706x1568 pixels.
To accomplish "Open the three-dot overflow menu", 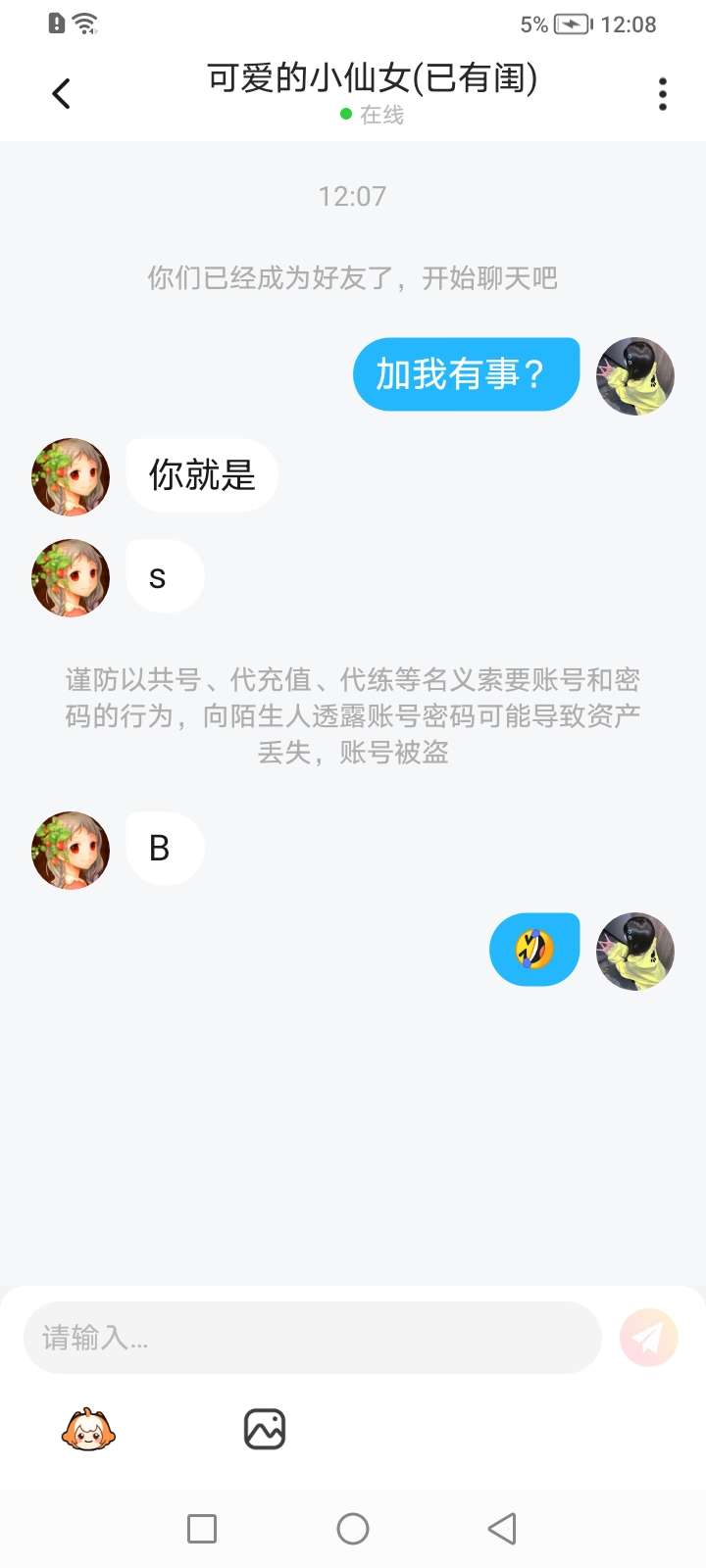I will pyautogui.click(x=663, y=94).
